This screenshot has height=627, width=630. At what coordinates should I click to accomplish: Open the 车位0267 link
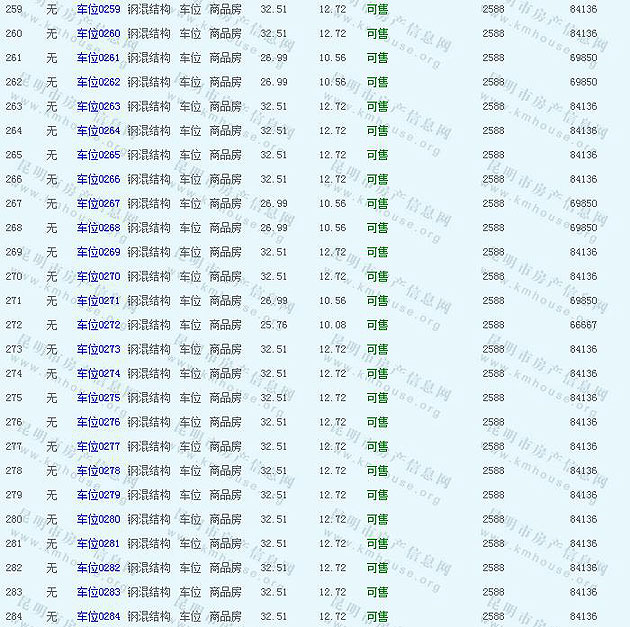[x=98, y=204]
